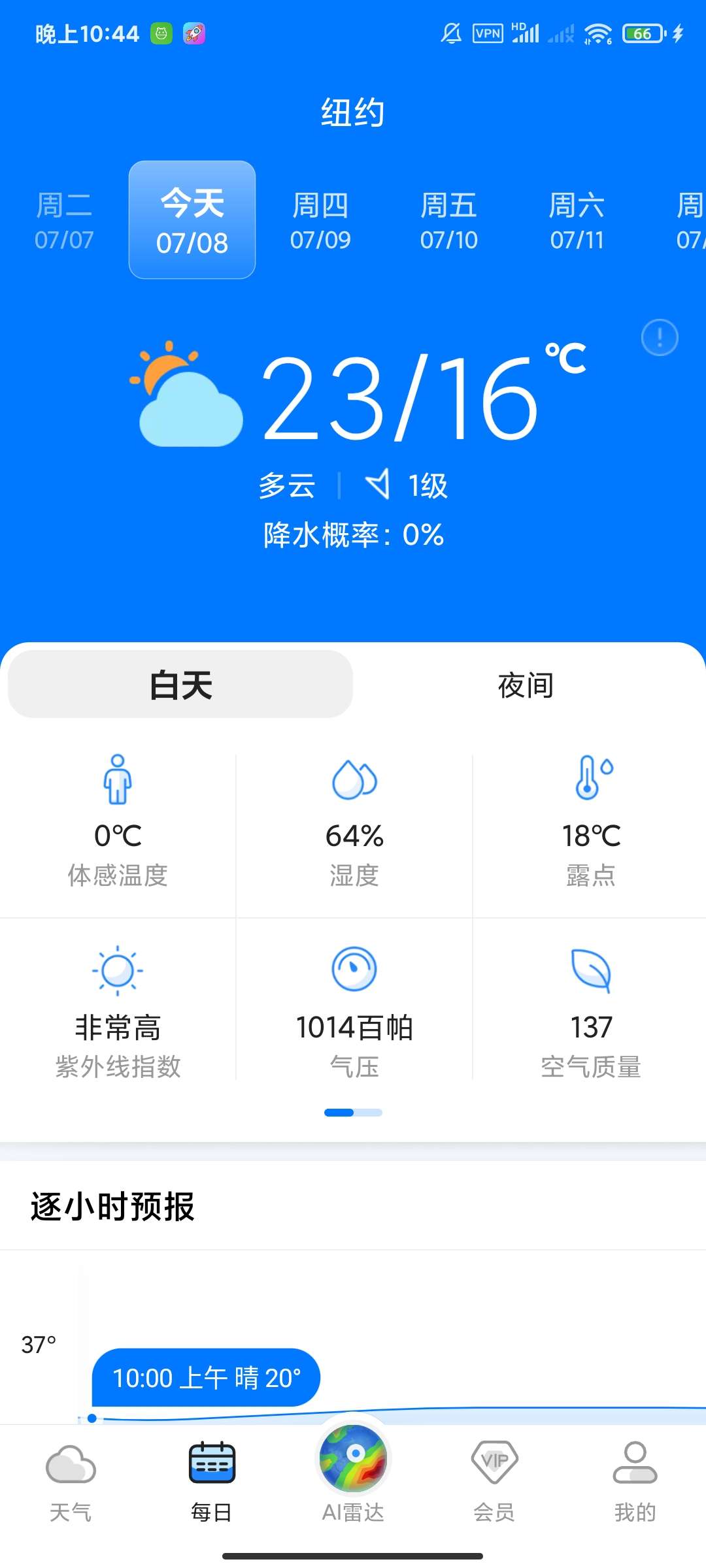Open the 天气 bottom tab
This screenshot has height=1568, width=706.
(71, 1481)
